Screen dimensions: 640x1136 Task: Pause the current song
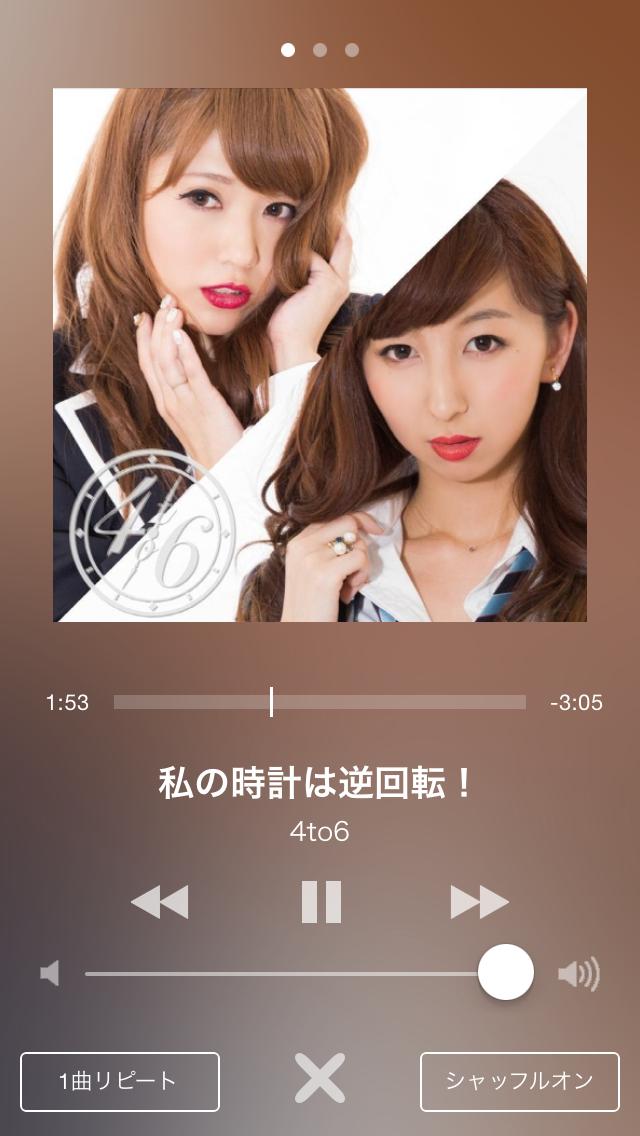click(x=321, y=902)
